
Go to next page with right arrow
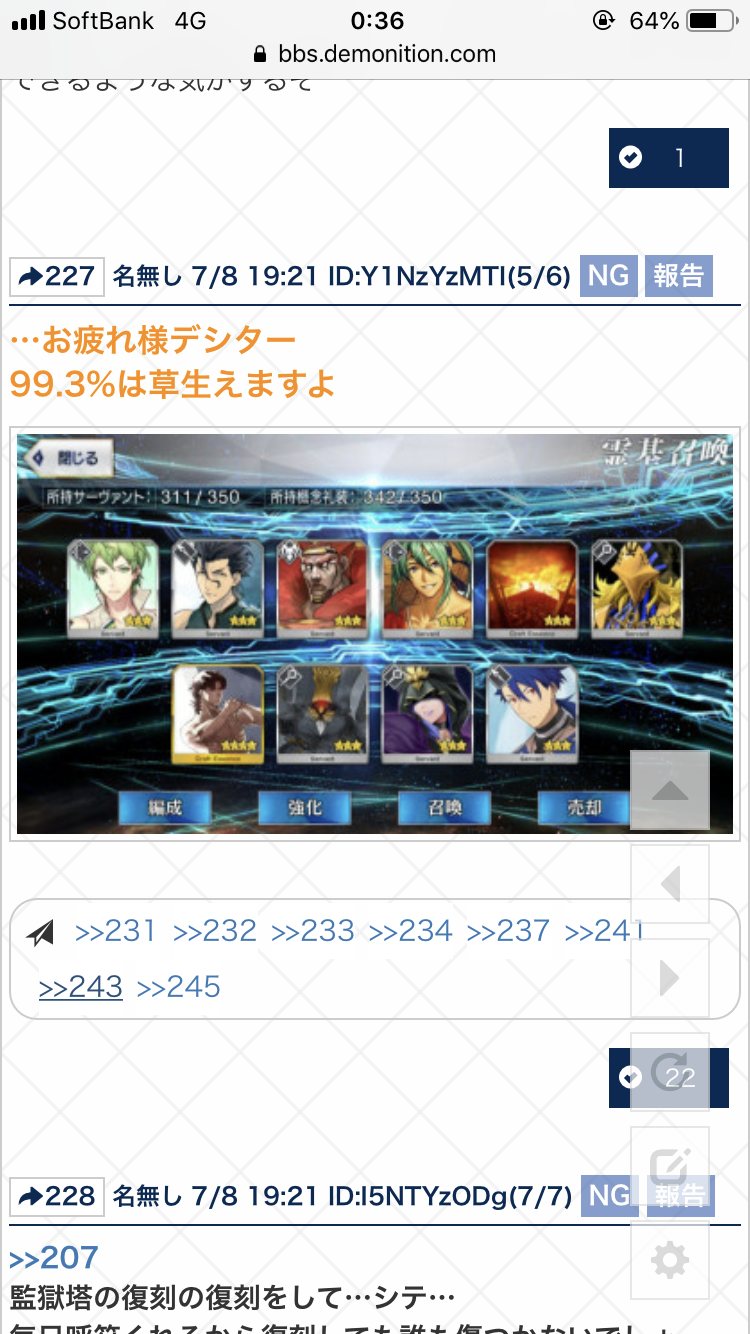(670, 978)
